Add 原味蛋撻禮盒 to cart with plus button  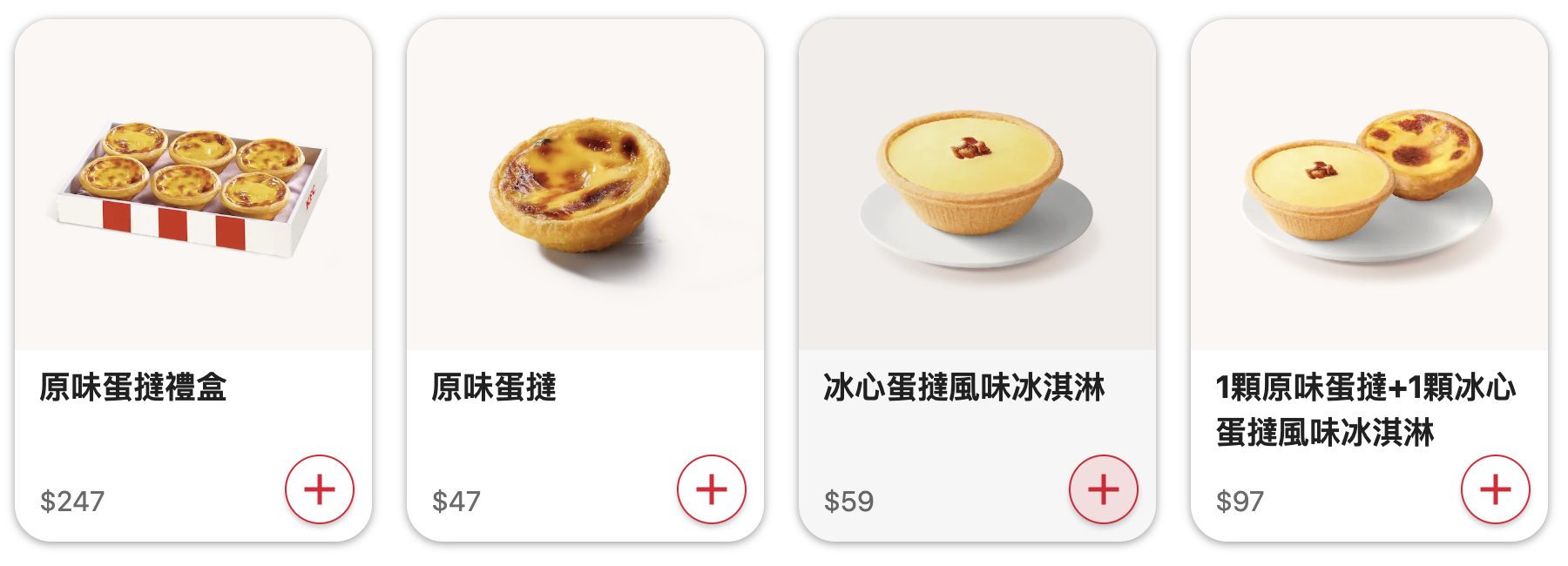320,489
